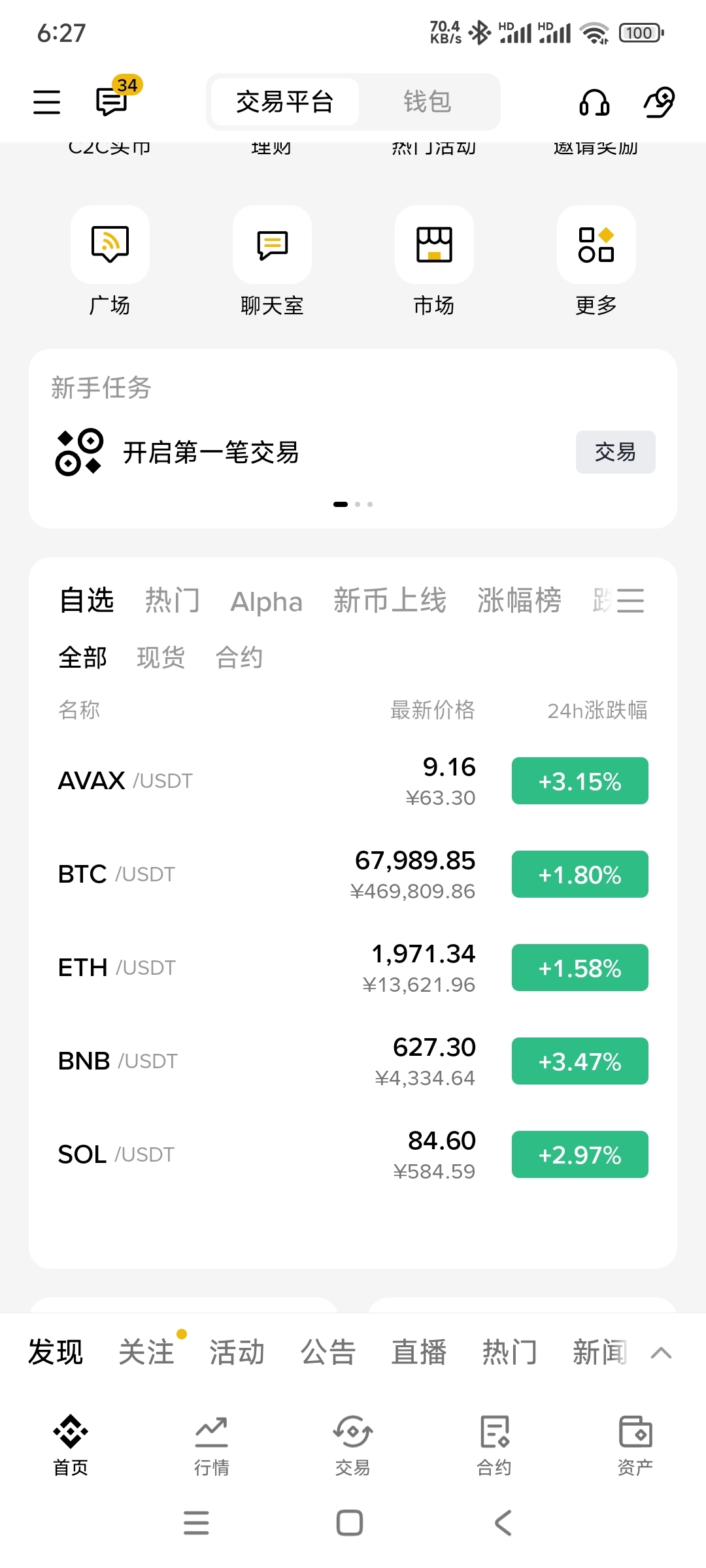
Task: Tap the +3.15% change badge for AVAX
Action: coord(580,781)
